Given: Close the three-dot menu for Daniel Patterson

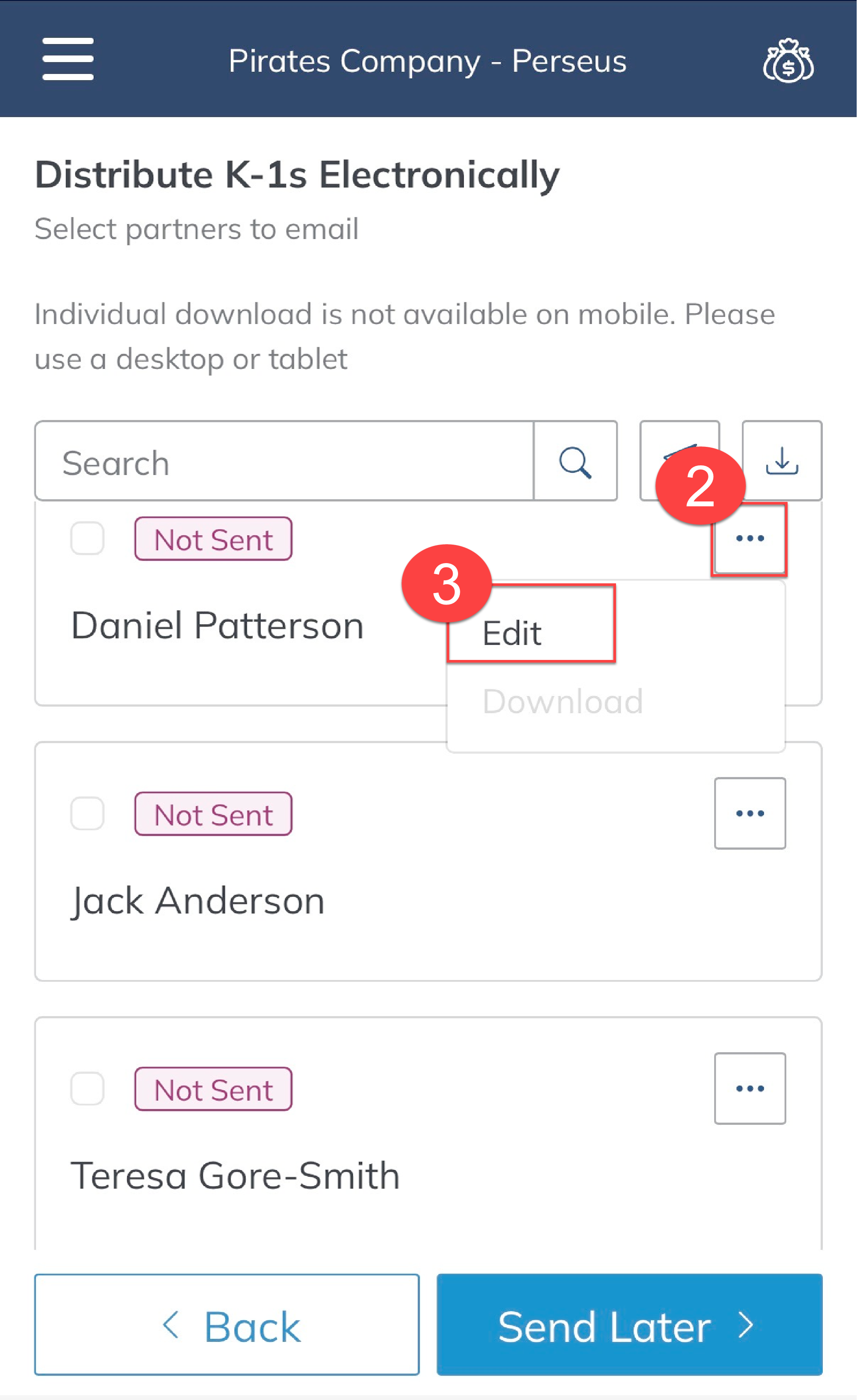Looking at the screenshot, I should coord(750,538).
